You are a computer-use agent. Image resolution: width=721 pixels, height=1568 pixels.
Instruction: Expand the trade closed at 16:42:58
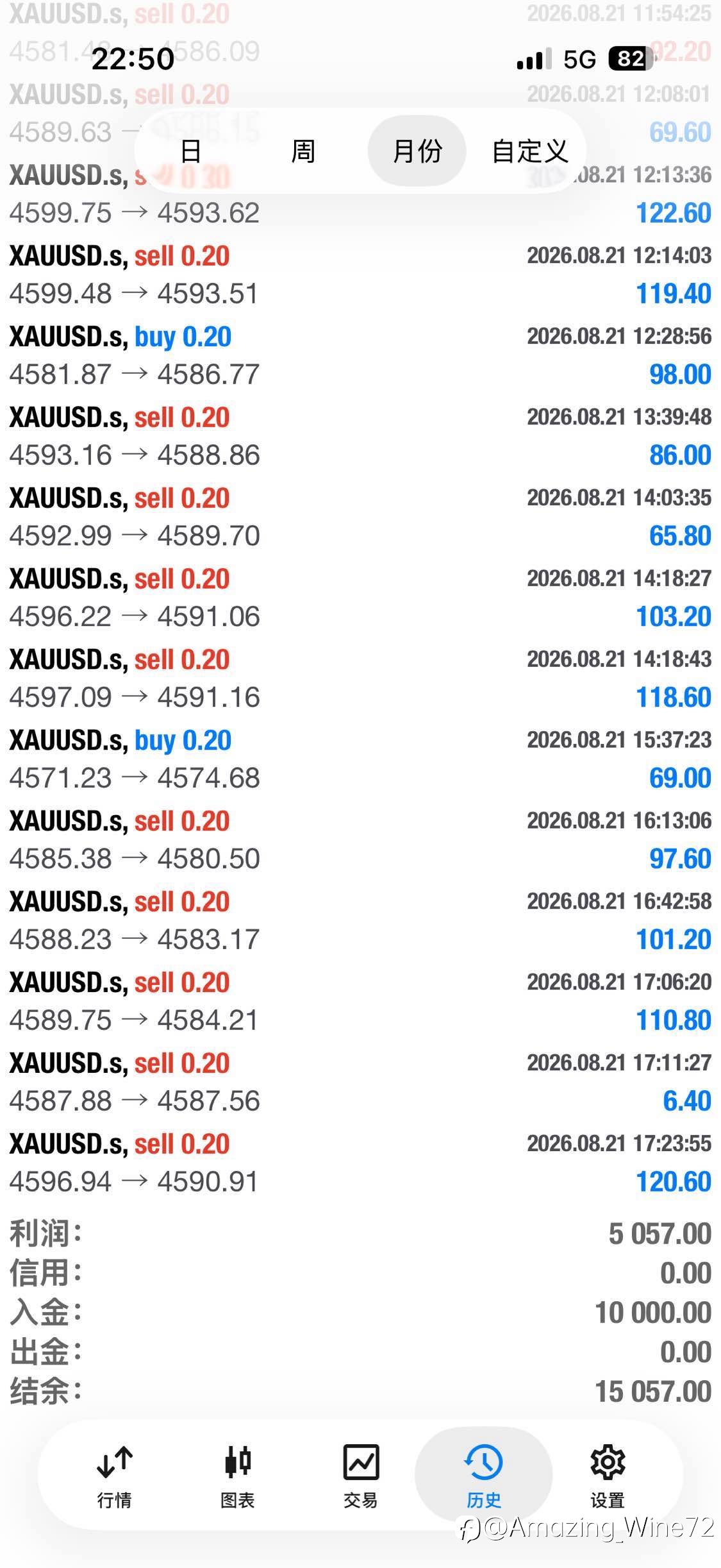tap(360, 920)
